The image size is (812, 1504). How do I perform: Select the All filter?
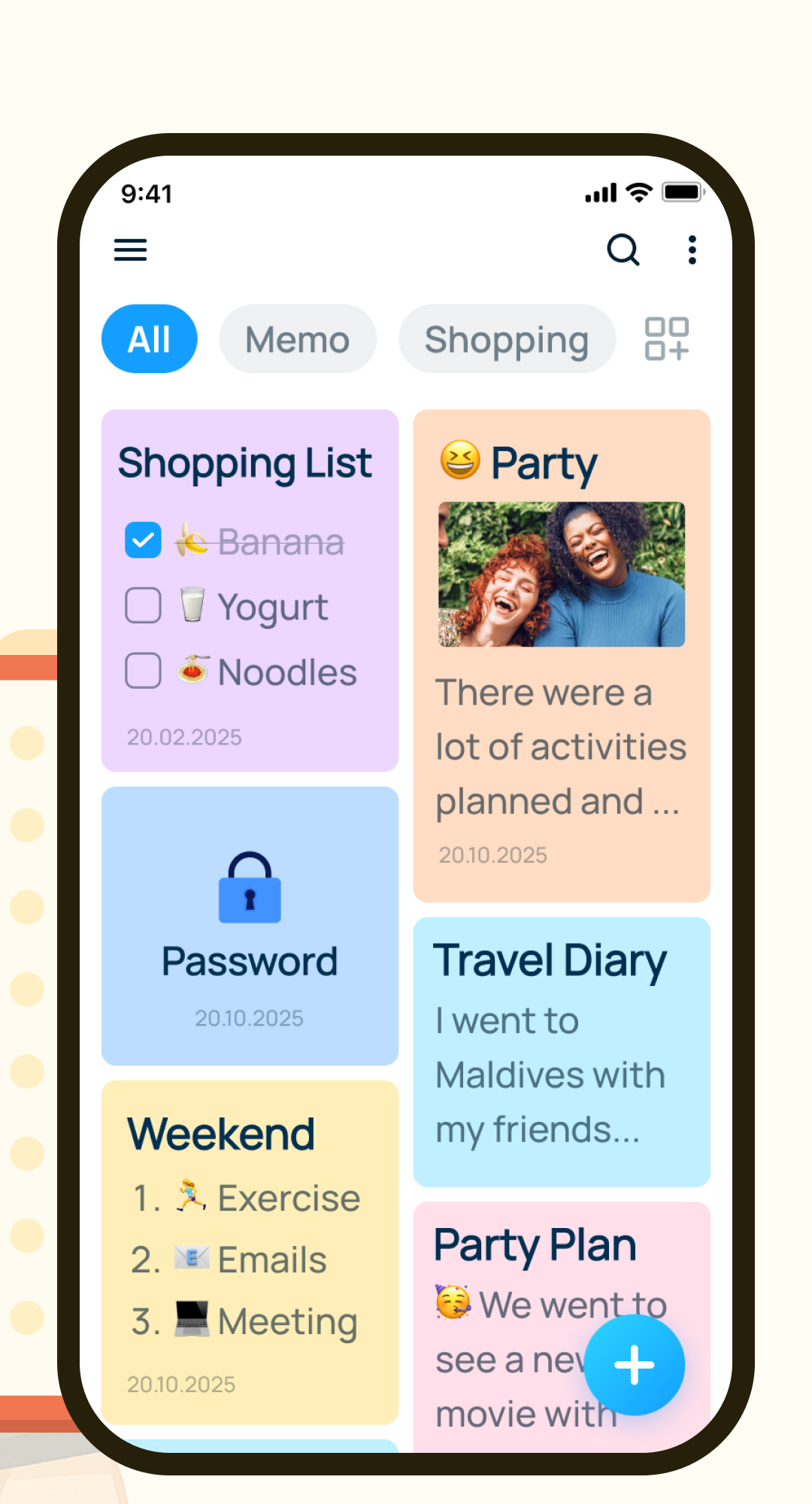click(148, 339)
